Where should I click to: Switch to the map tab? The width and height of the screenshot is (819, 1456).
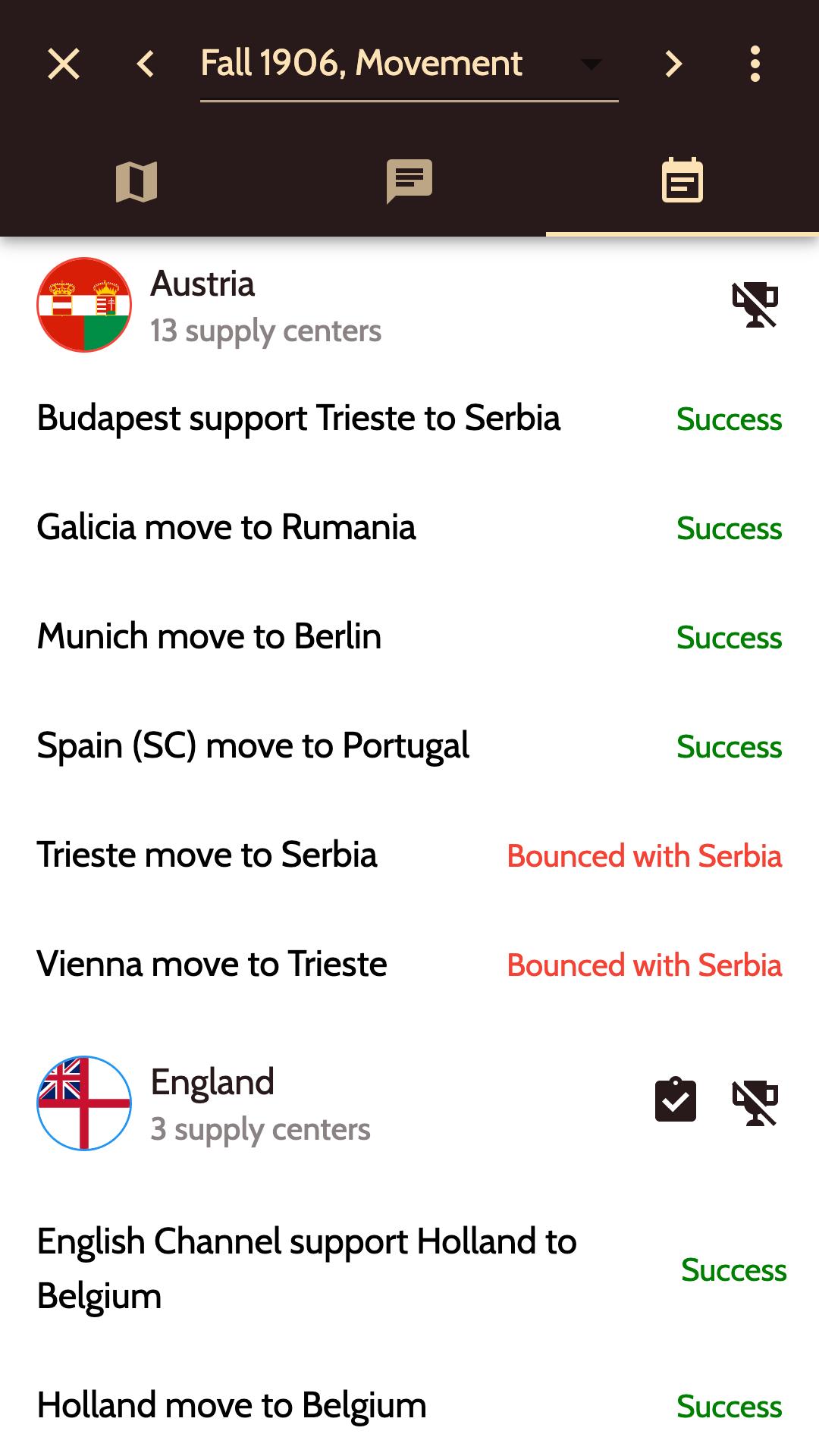(136, 182)
